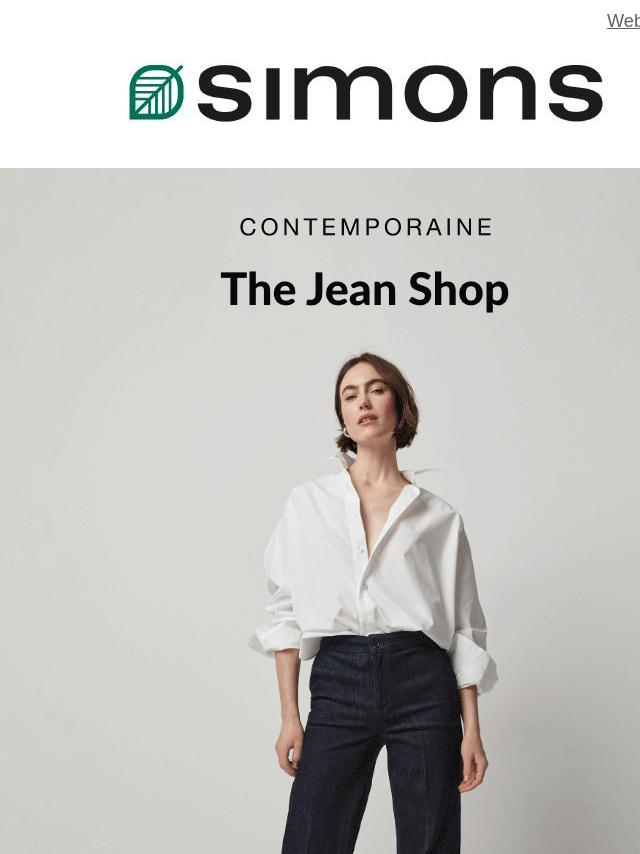Screen dimensions: 640x854
Task: Open the Web version link
Action: point(623,21)
